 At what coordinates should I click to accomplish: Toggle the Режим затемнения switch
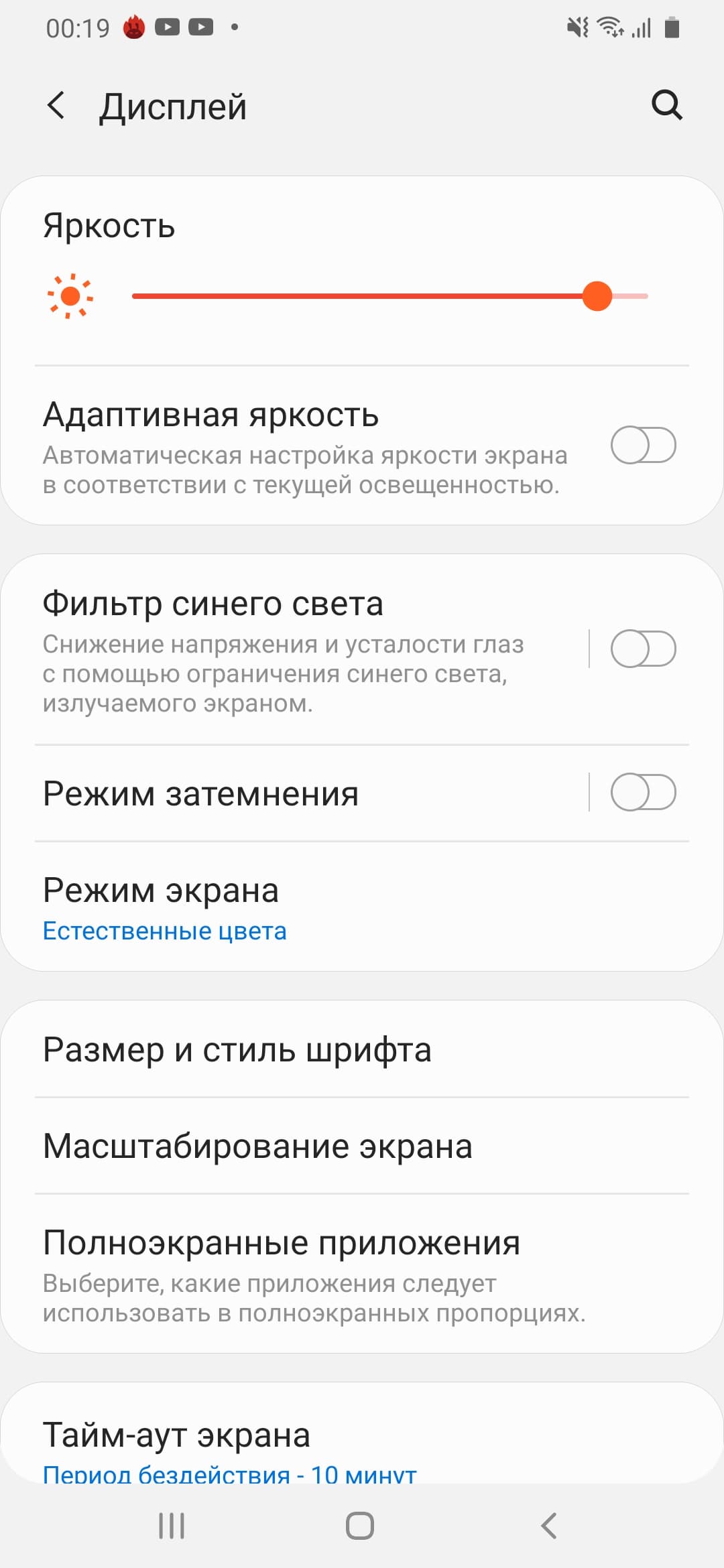(x=643, y=793)
